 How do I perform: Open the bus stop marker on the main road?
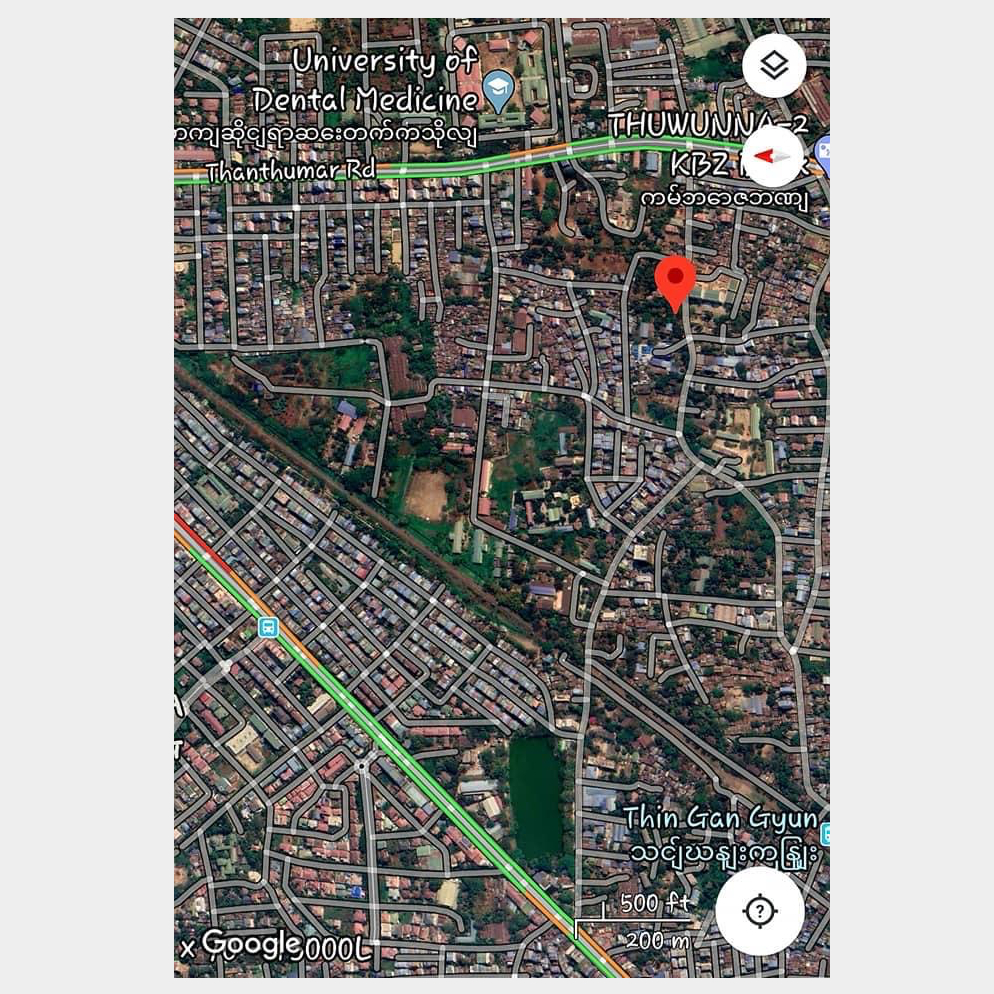[x=267, y=627]
